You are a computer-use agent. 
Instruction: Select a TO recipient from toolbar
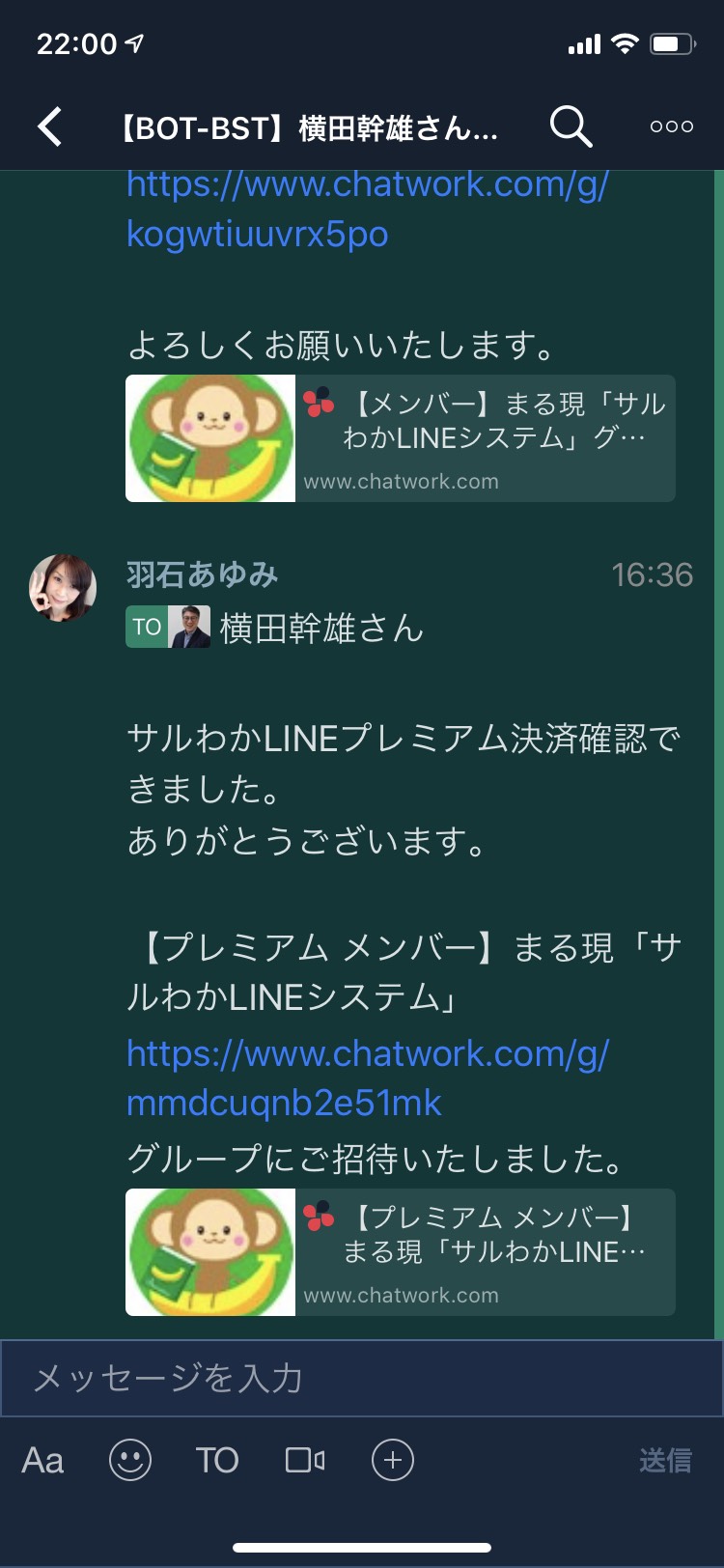coord(217,1460)
